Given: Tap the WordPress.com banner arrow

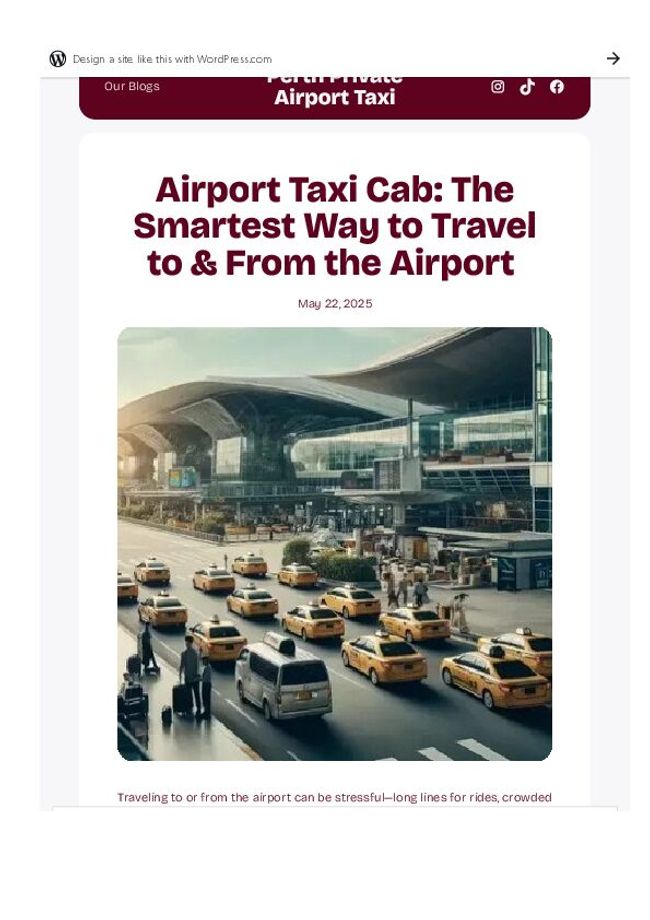Looking at the screenshot, I should (613, 59).
